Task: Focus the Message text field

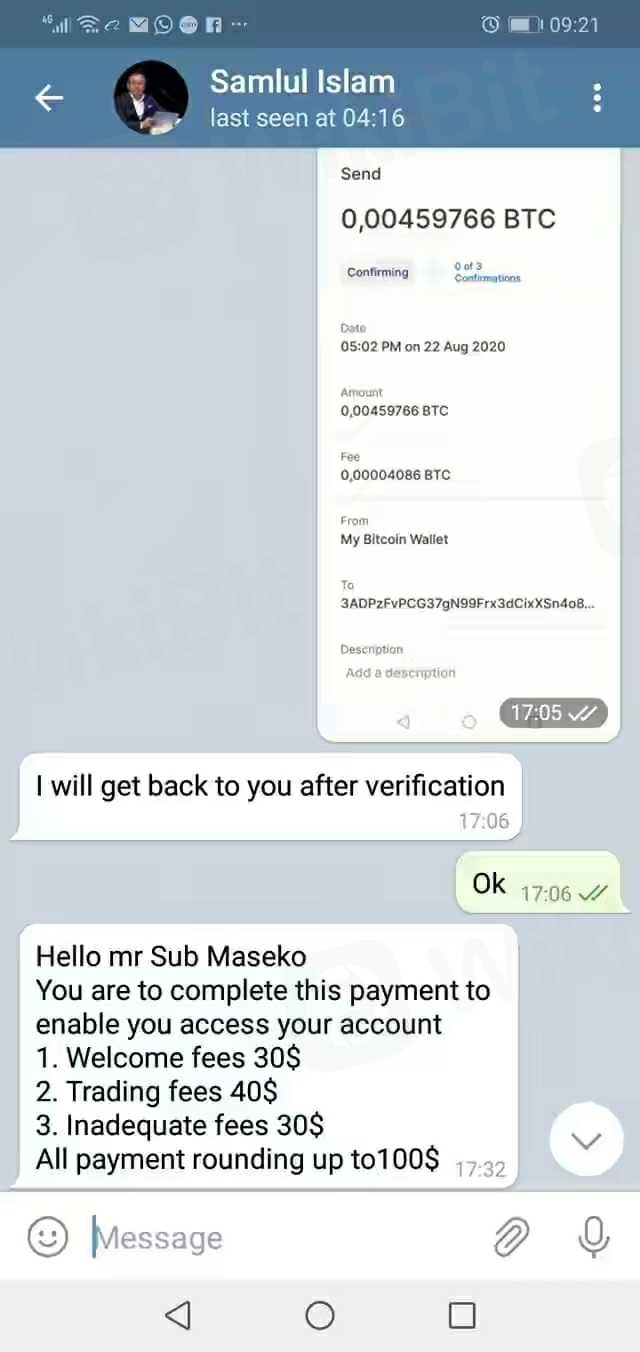Action: (x=280, y=1238)
